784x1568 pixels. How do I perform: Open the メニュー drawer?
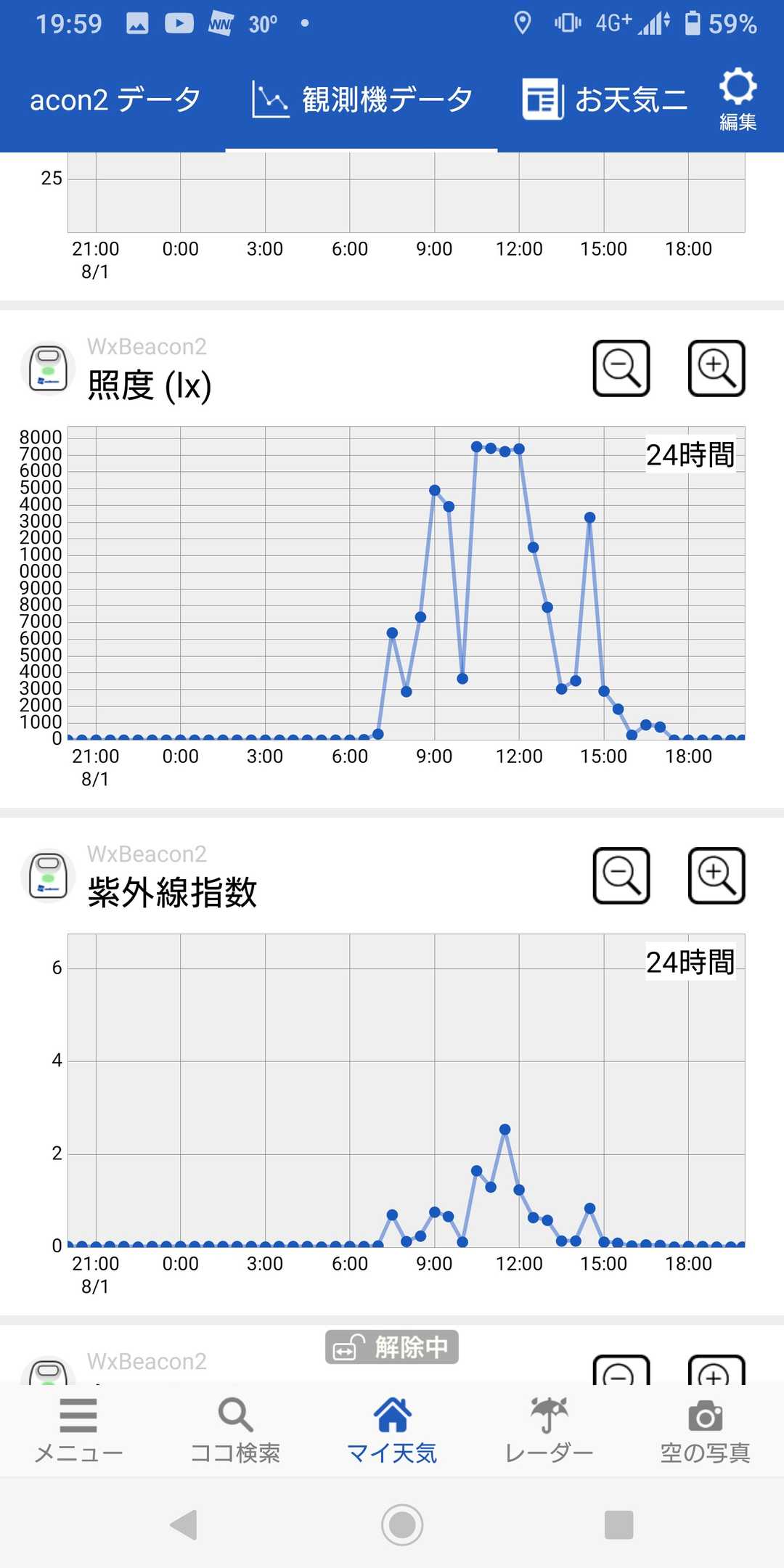[x=78, y=1429]
